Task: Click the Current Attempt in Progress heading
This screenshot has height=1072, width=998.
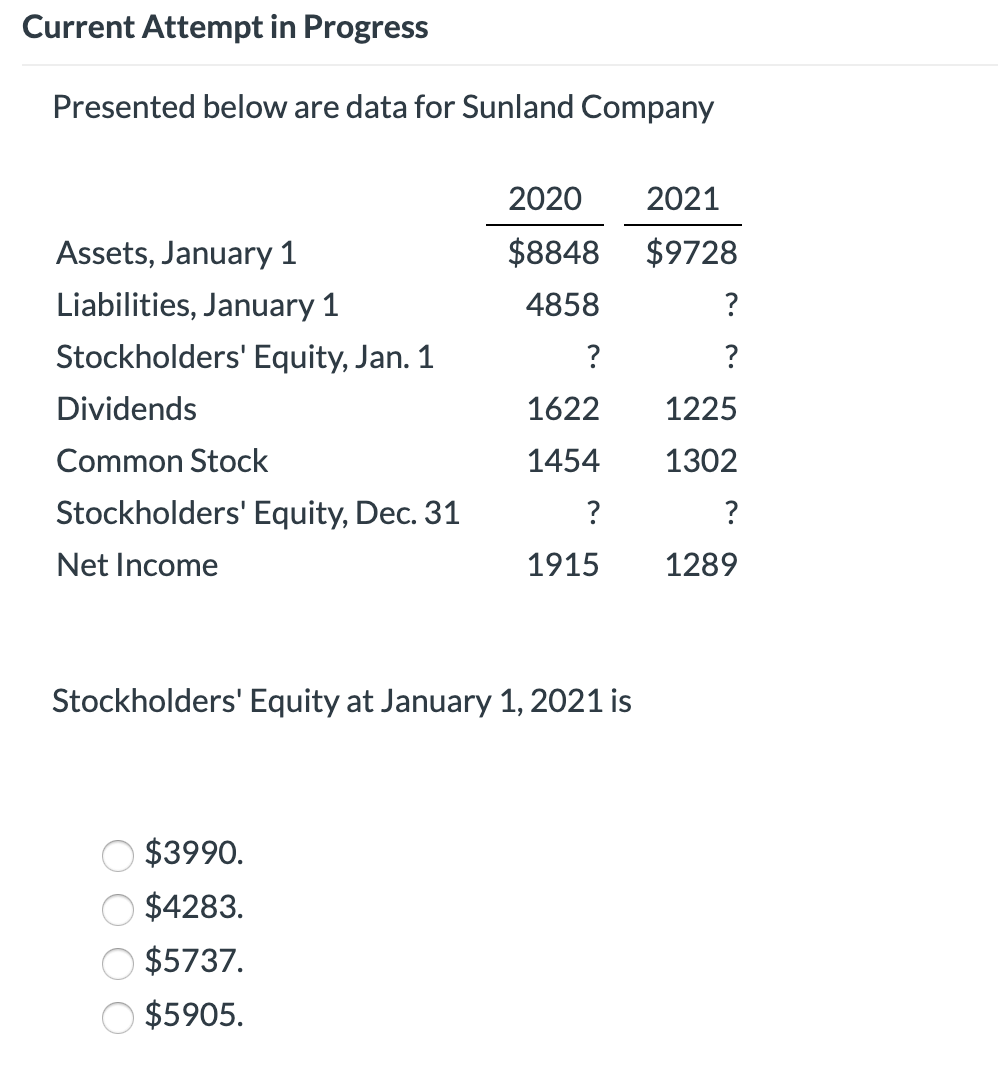Action: [225, 27]
